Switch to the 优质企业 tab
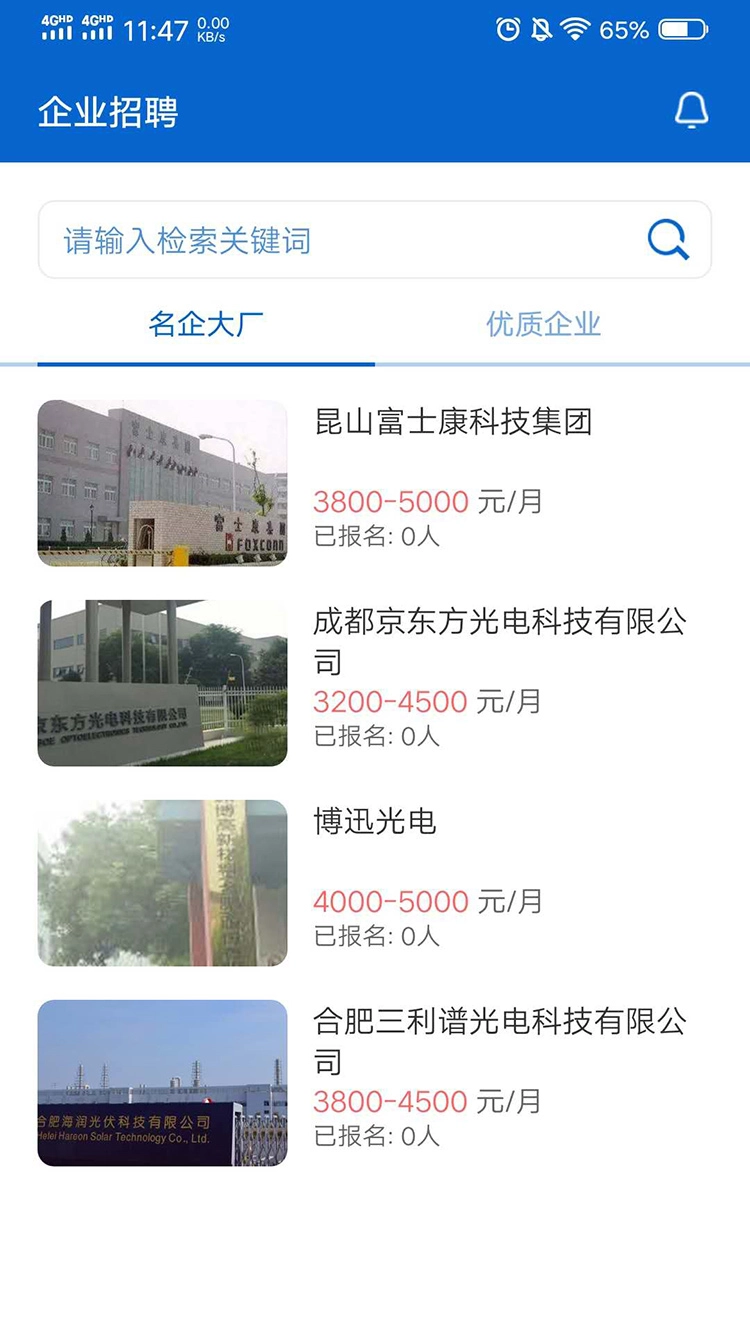Viewport: 750px width, 1334px height. pos(543,323)
